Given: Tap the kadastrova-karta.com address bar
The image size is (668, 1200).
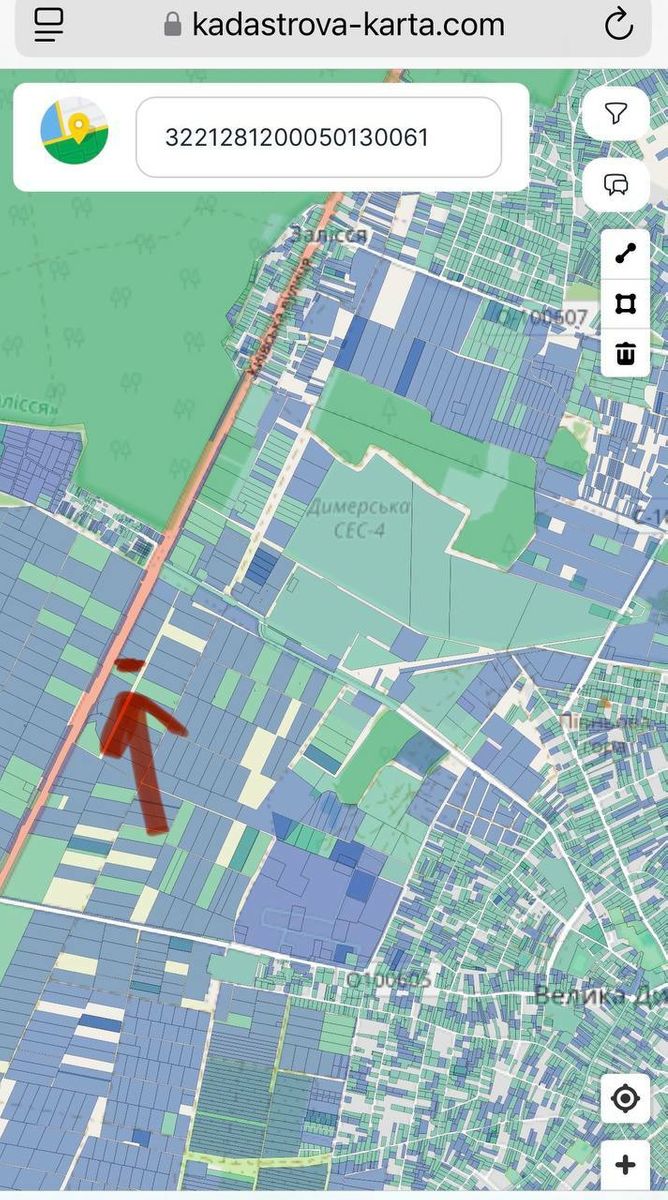Looking at the screenshot, I should (x=335, y=25).
